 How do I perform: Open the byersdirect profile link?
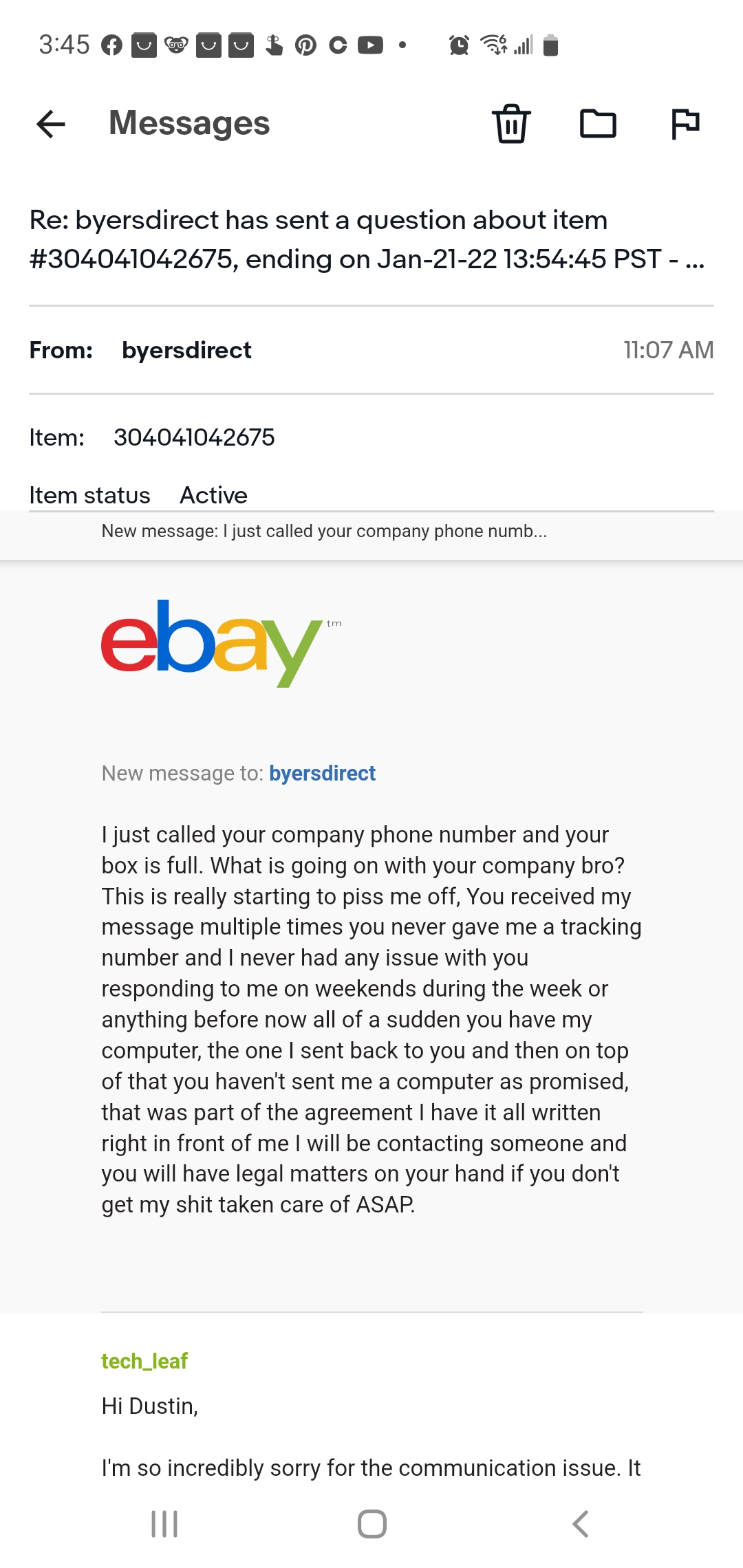322,773
